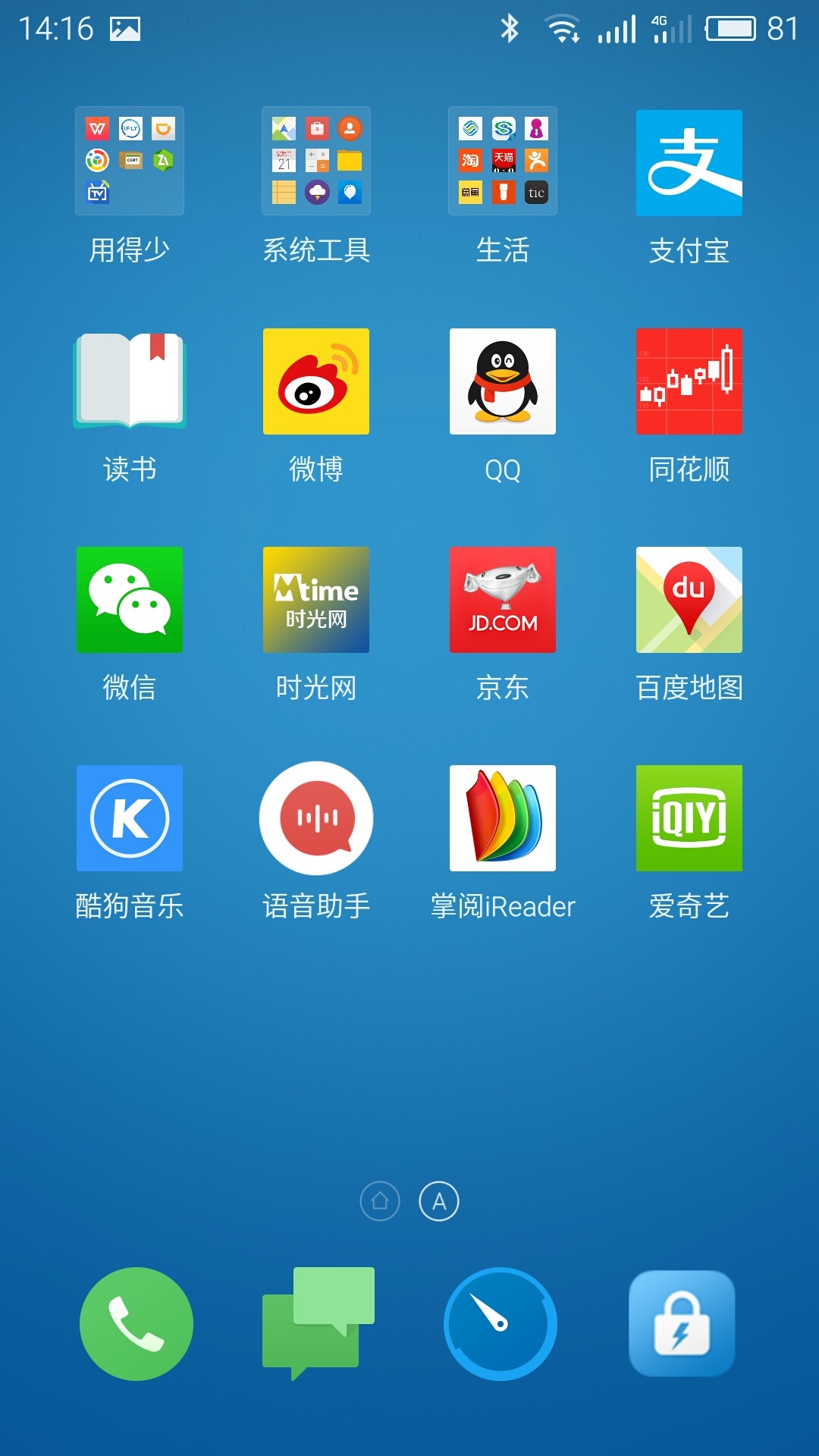This screenshot has width=819, height=1456.
Task: Open the 生活 folder
Action: tap(503, 162)
